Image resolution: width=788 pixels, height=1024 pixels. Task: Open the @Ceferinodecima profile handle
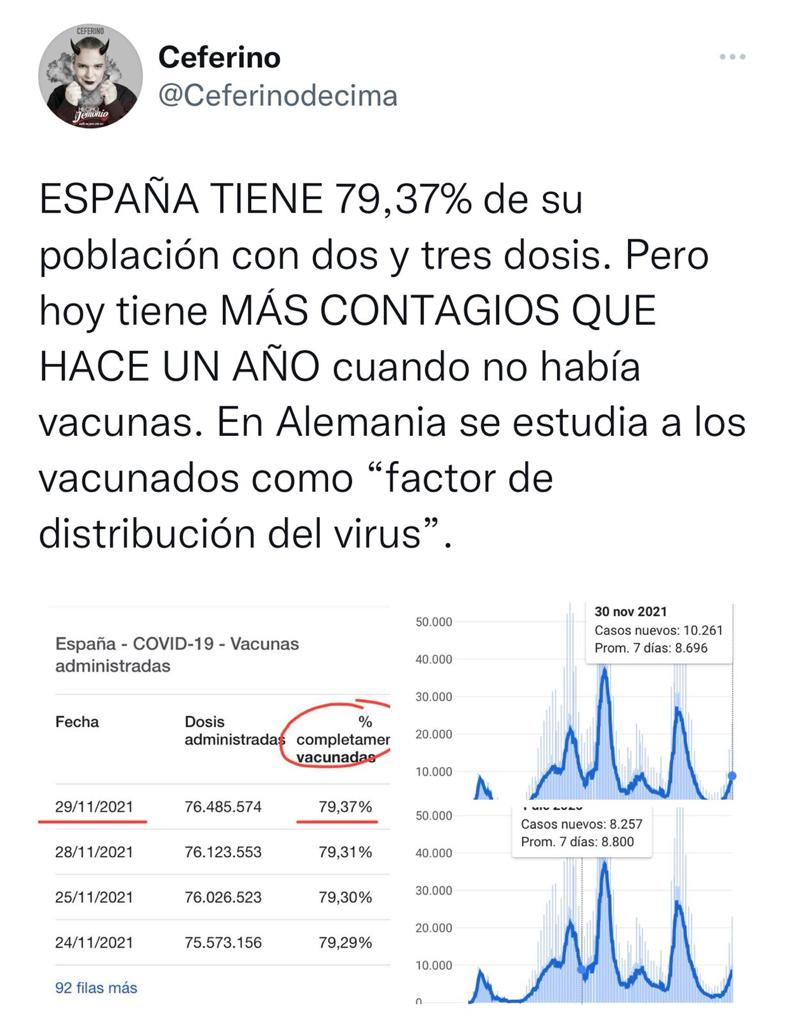(x=277, y=95)
